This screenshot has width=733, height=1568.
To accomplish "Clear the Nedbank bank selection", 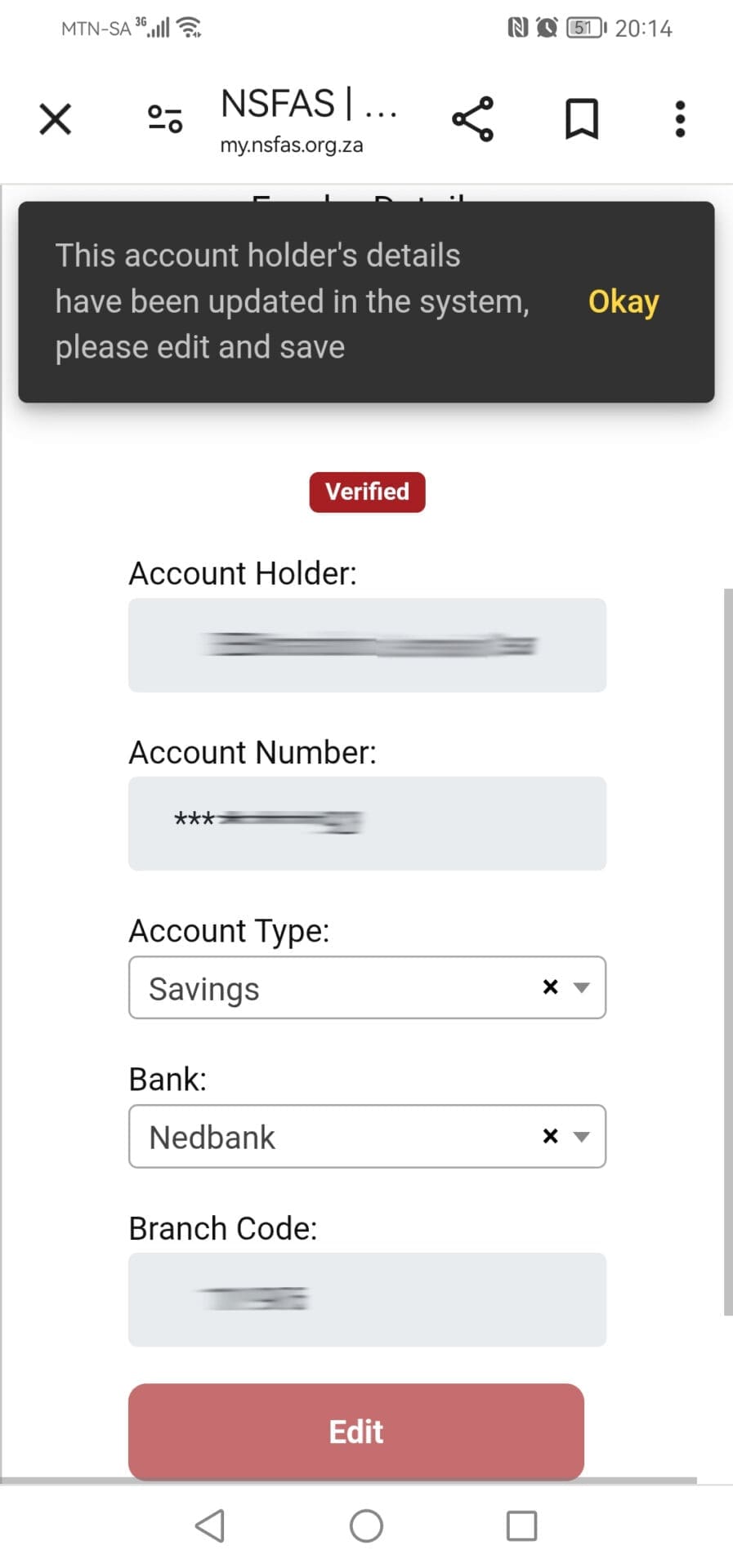I will [x=551, y=1136].
